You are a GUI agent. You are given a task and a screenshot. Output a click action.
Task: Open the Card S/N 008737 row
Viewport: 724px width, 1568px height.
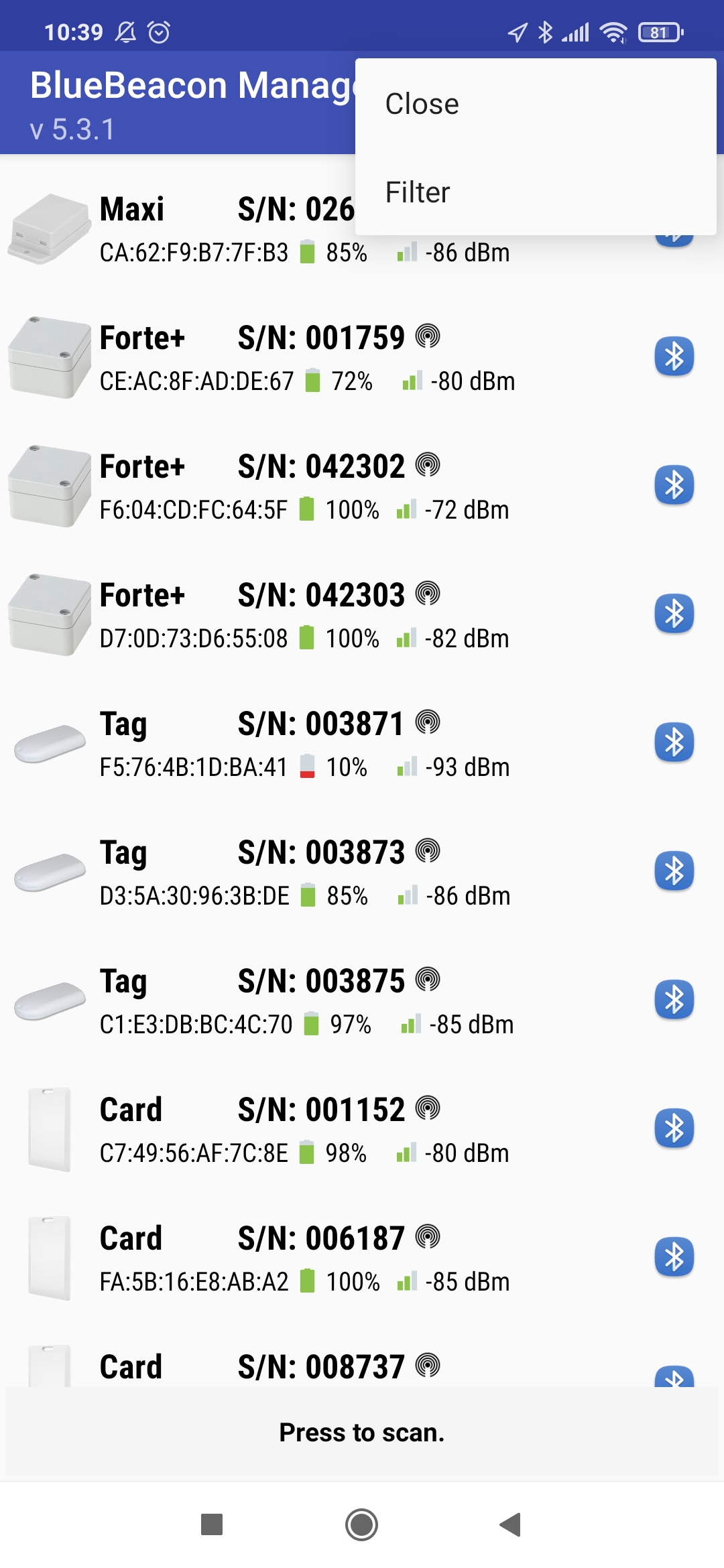pyautogui.click(x=362, y=1366)
